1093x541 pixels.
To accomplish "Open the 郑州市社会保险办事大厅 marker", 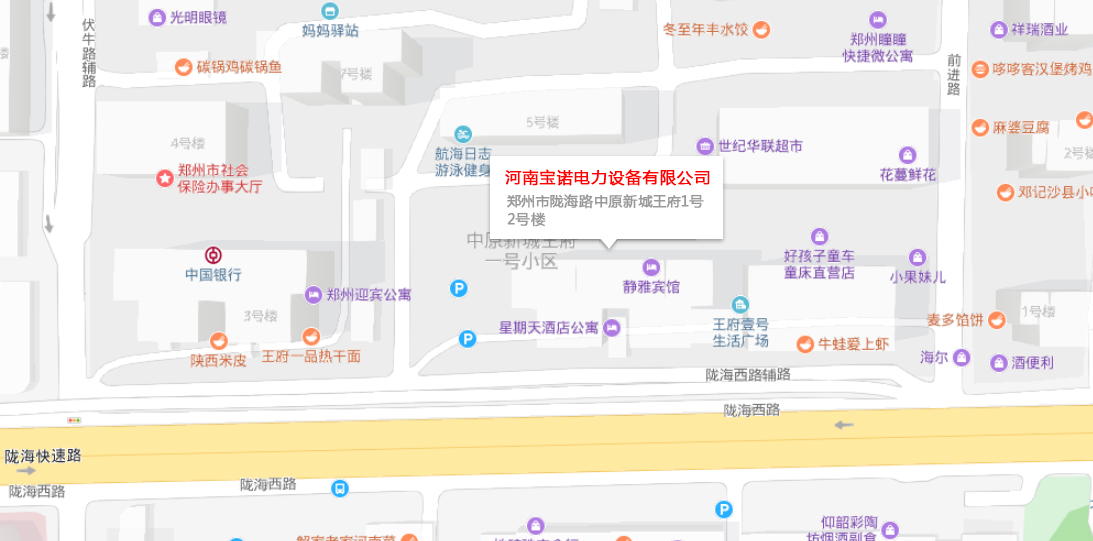I will (164, 178).
